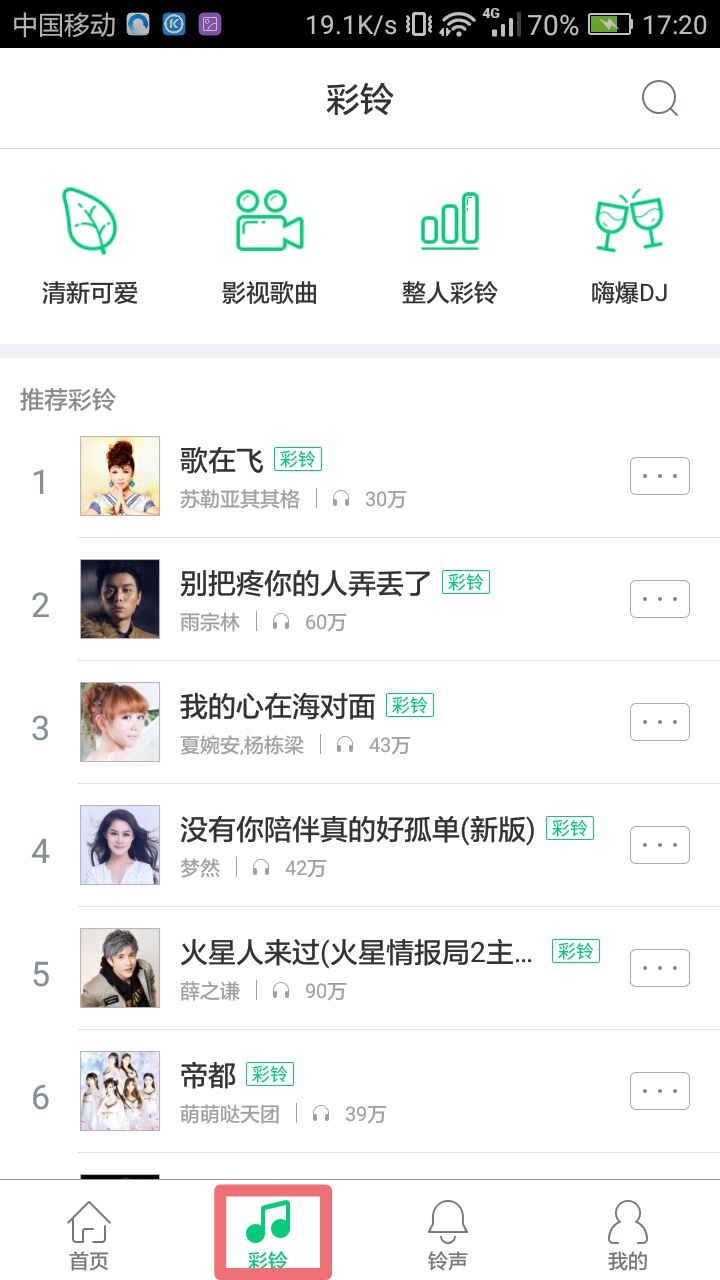Open more options for 别把疼你的人弄丢了

pos(659,598)
